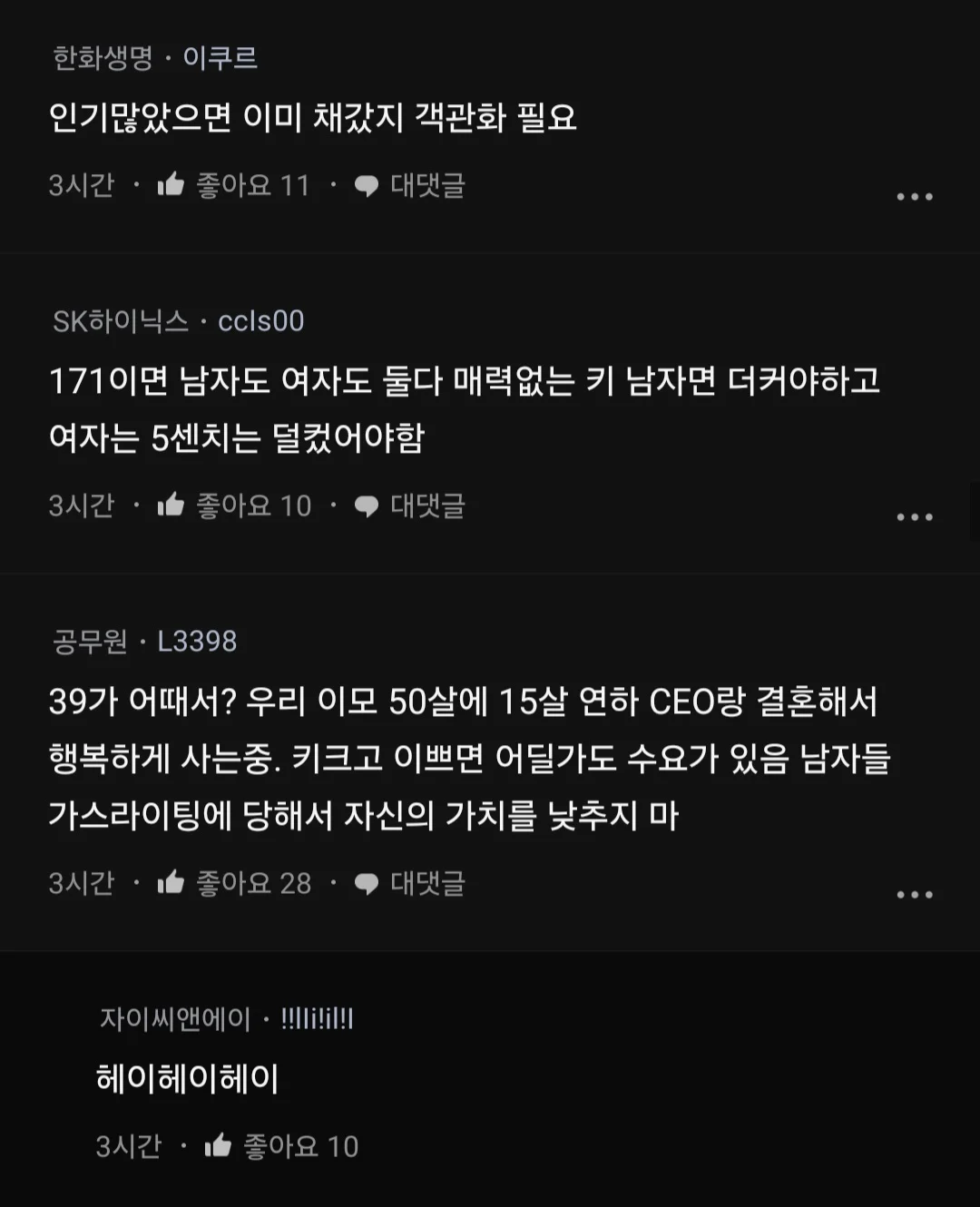Like the 헤이헤이헤이 reply

[218, 1146]
